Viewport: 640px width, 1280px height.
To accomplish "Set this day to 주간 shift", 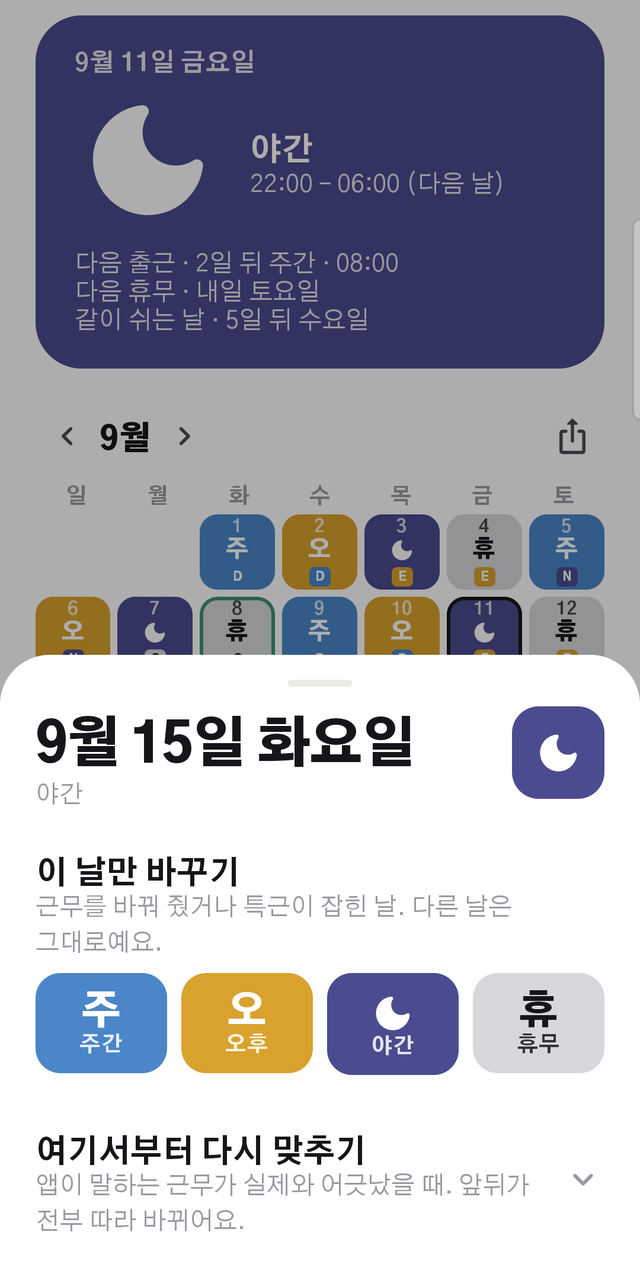I will [101, 1023].
